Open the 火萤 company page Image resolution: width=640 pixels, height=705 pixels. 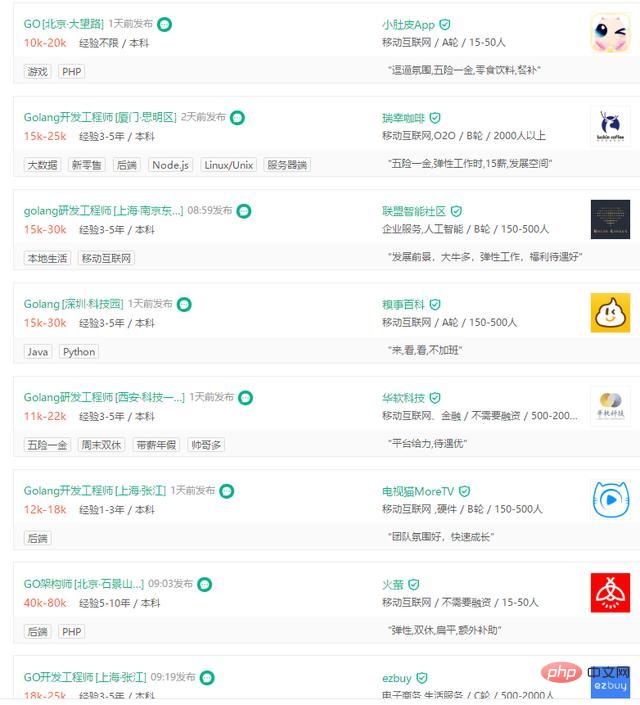coord(392,584)
